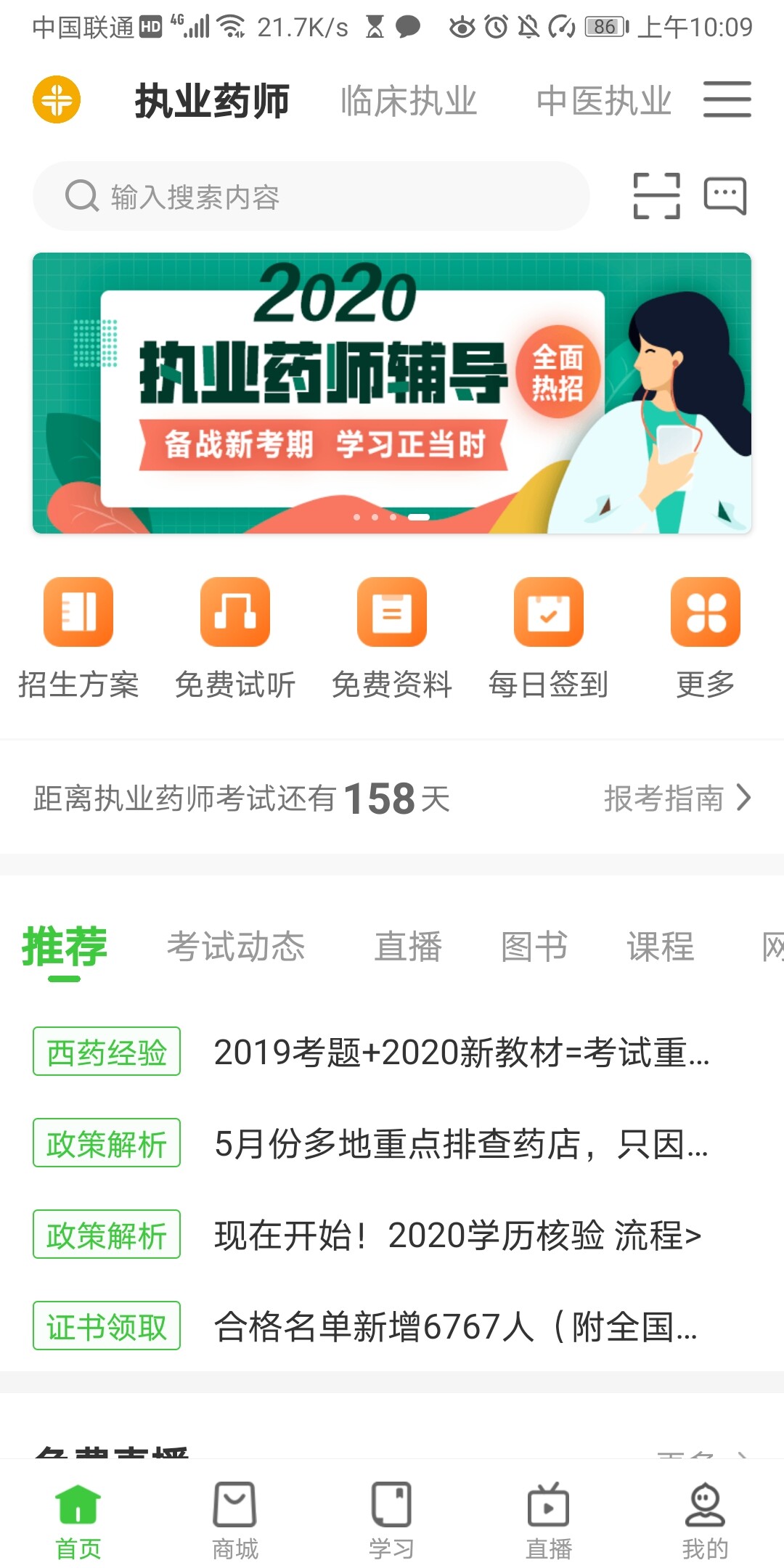
Task: Go to the 直播 bottom navigation tab
Action: [549, 1521]
